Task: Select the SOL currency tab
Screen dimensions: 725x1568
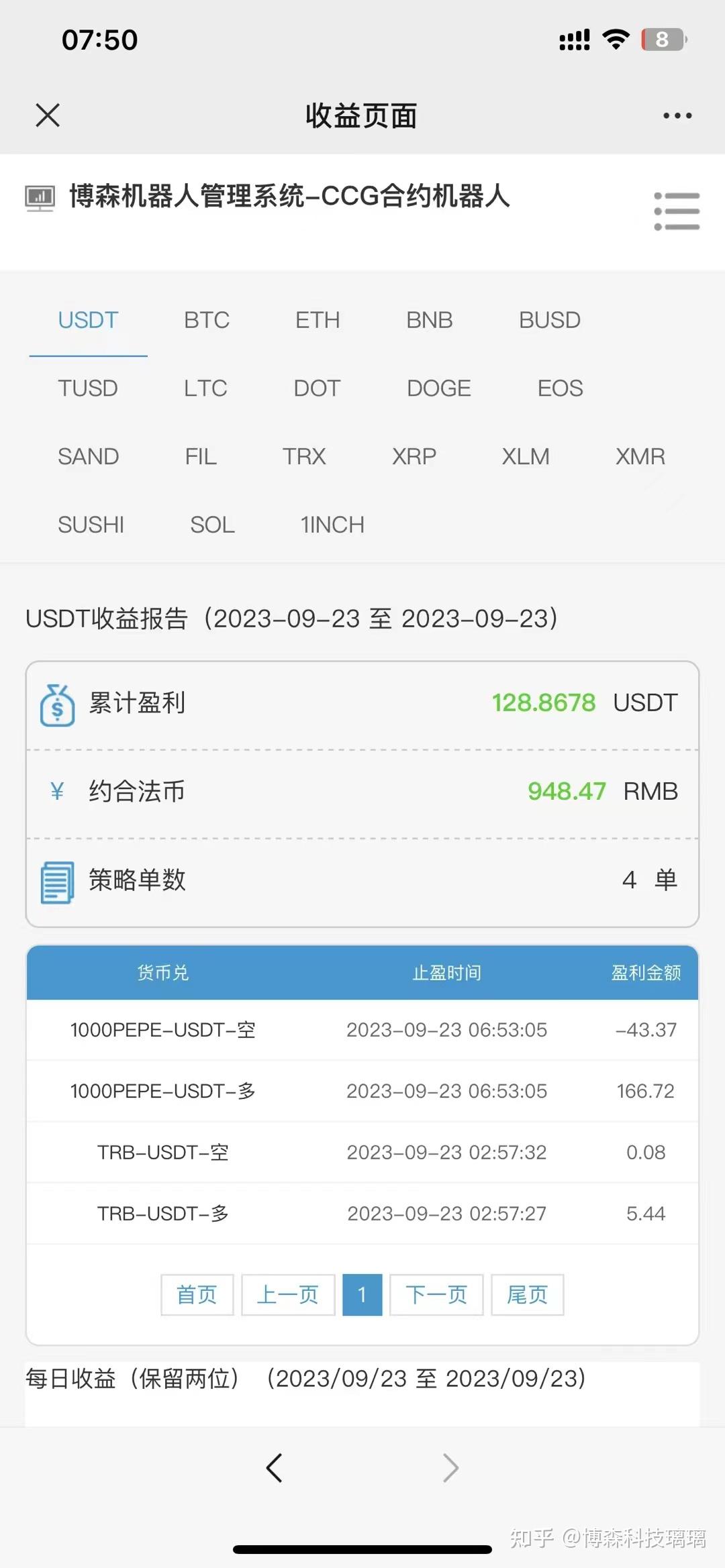Action: [212, 525]
